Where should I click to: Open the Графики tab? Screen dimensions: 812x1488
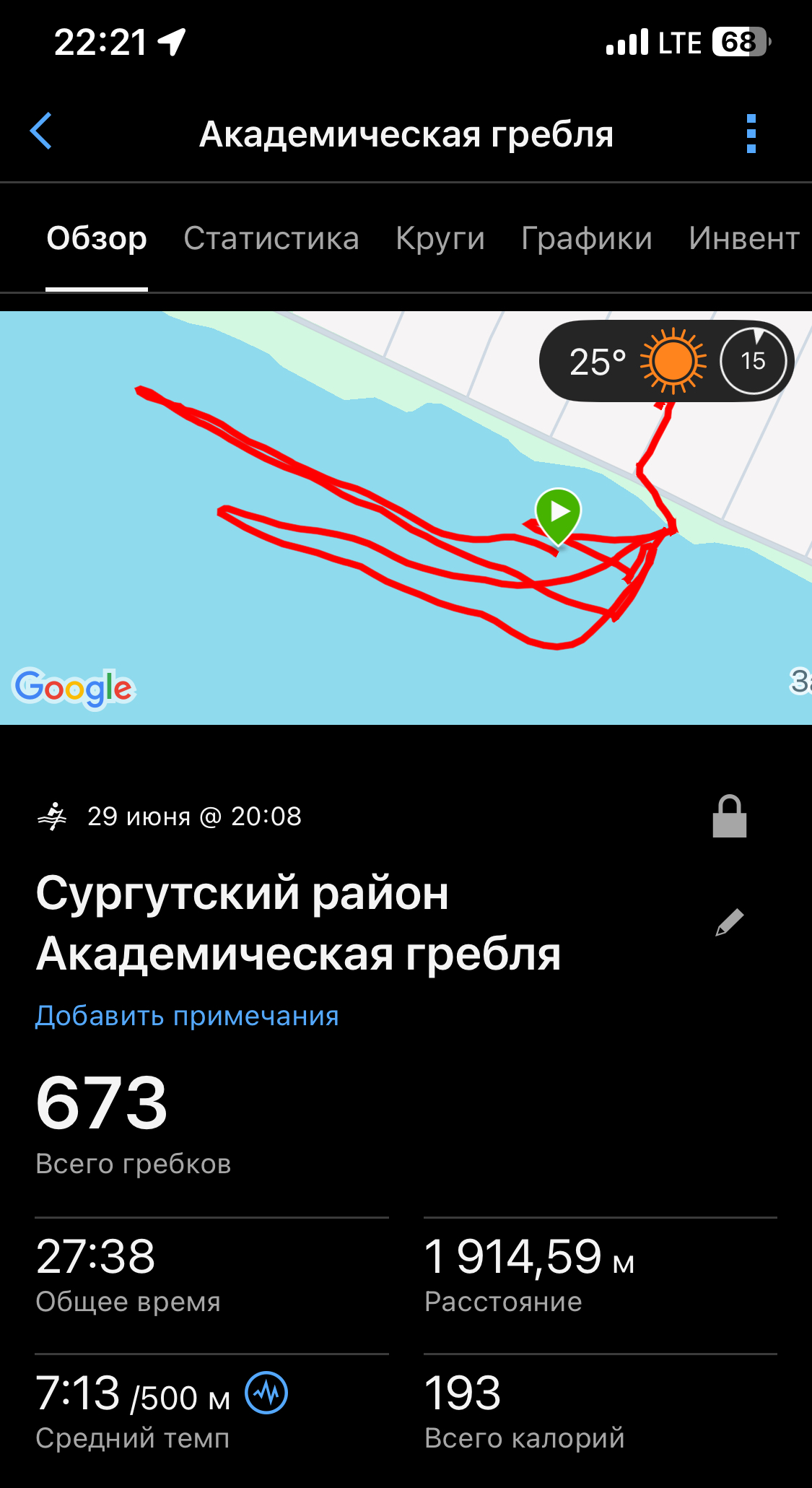[x=587, y=238]
